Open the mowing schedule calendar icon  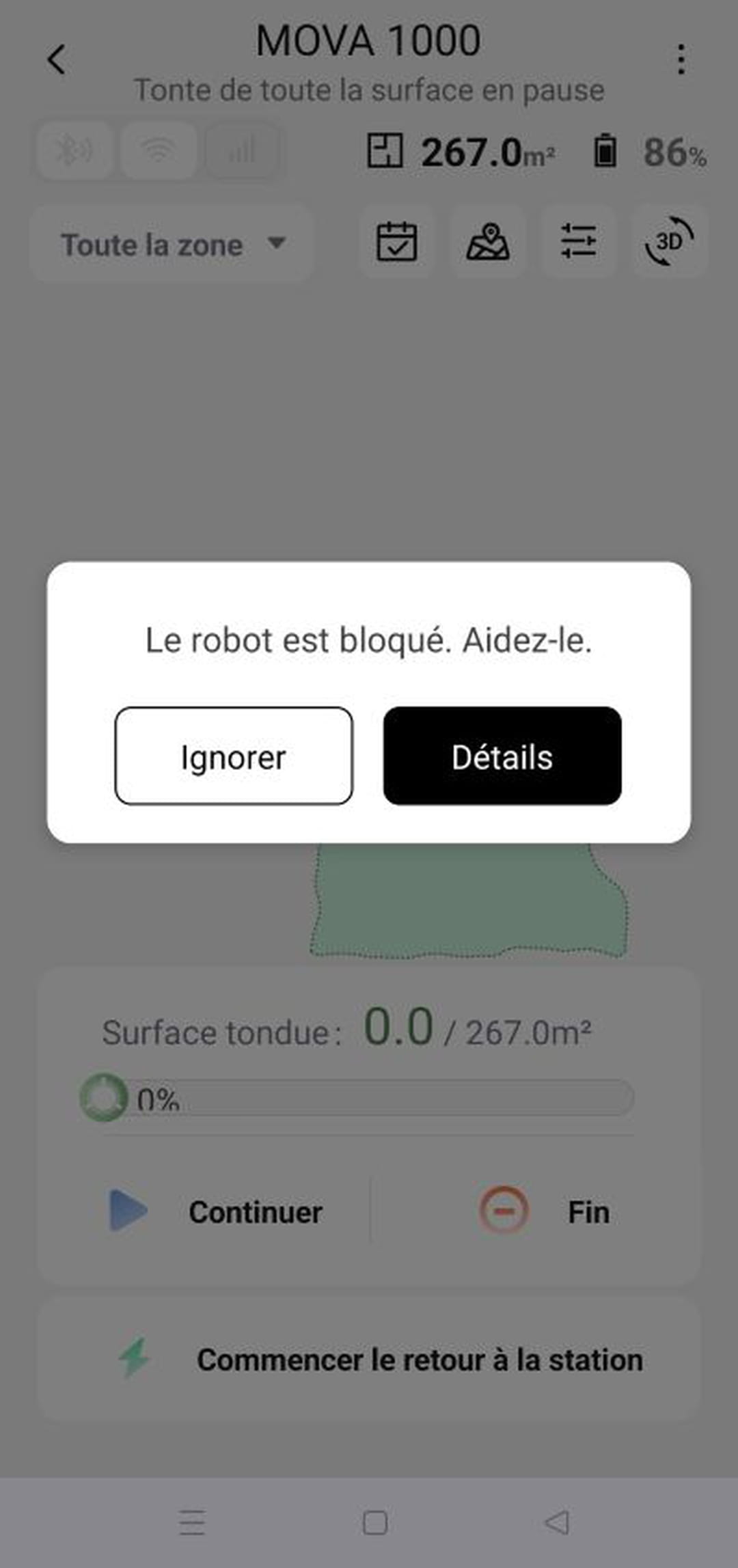click(x=397, y=242)
